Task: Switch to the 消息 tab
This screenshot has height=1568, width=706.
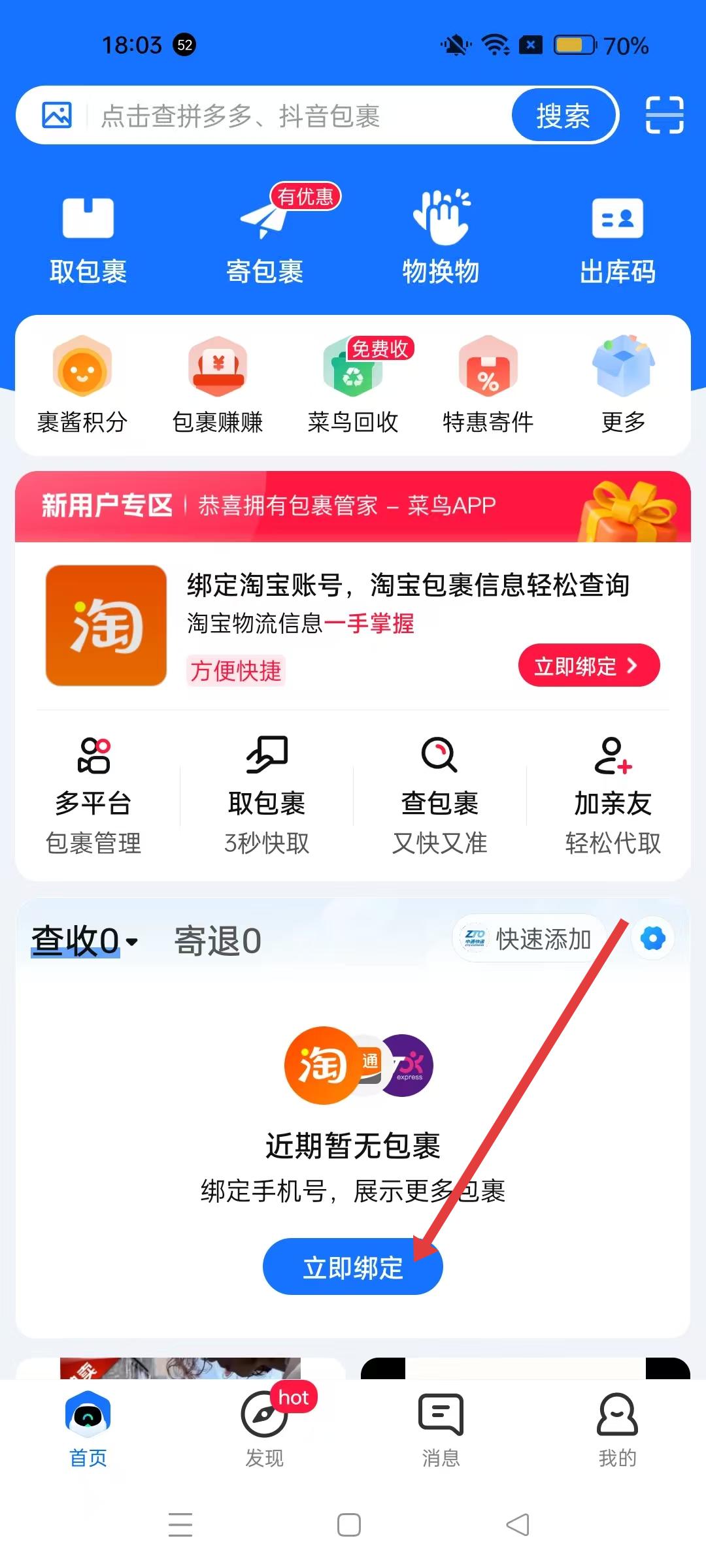Action: click(x=441, y=1429)
